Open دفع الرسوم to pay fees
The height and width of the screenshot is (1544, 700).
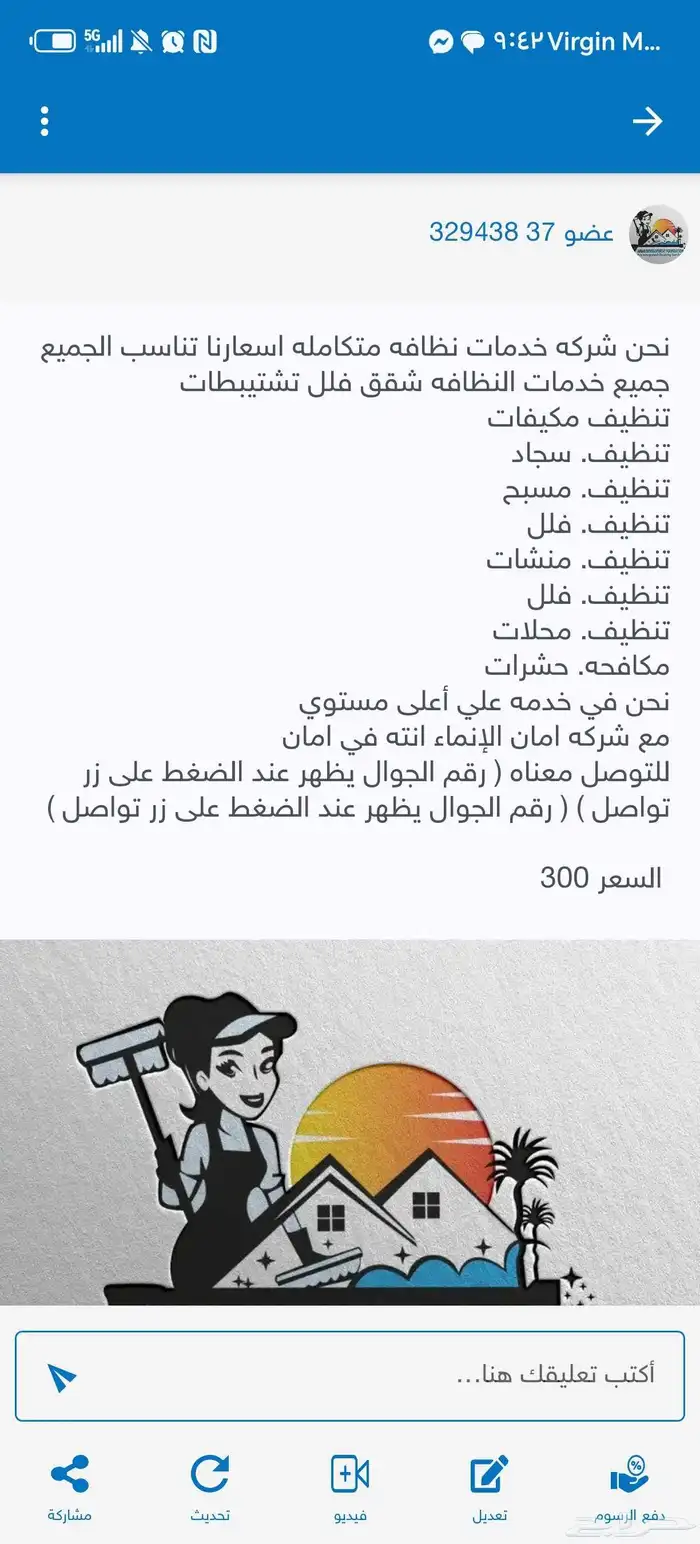629,1488
